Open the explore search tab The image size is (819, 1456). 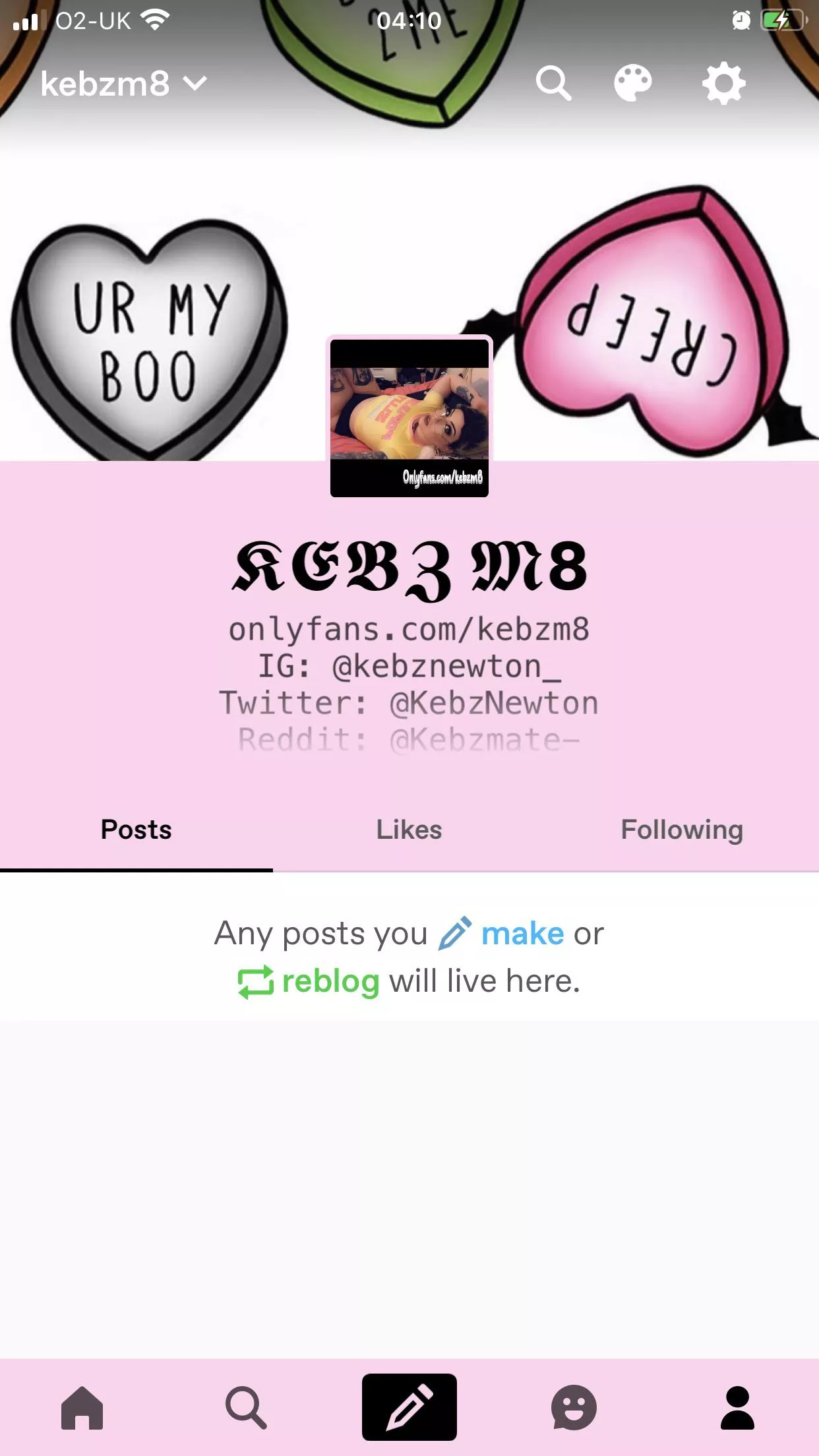(246, 1407)
